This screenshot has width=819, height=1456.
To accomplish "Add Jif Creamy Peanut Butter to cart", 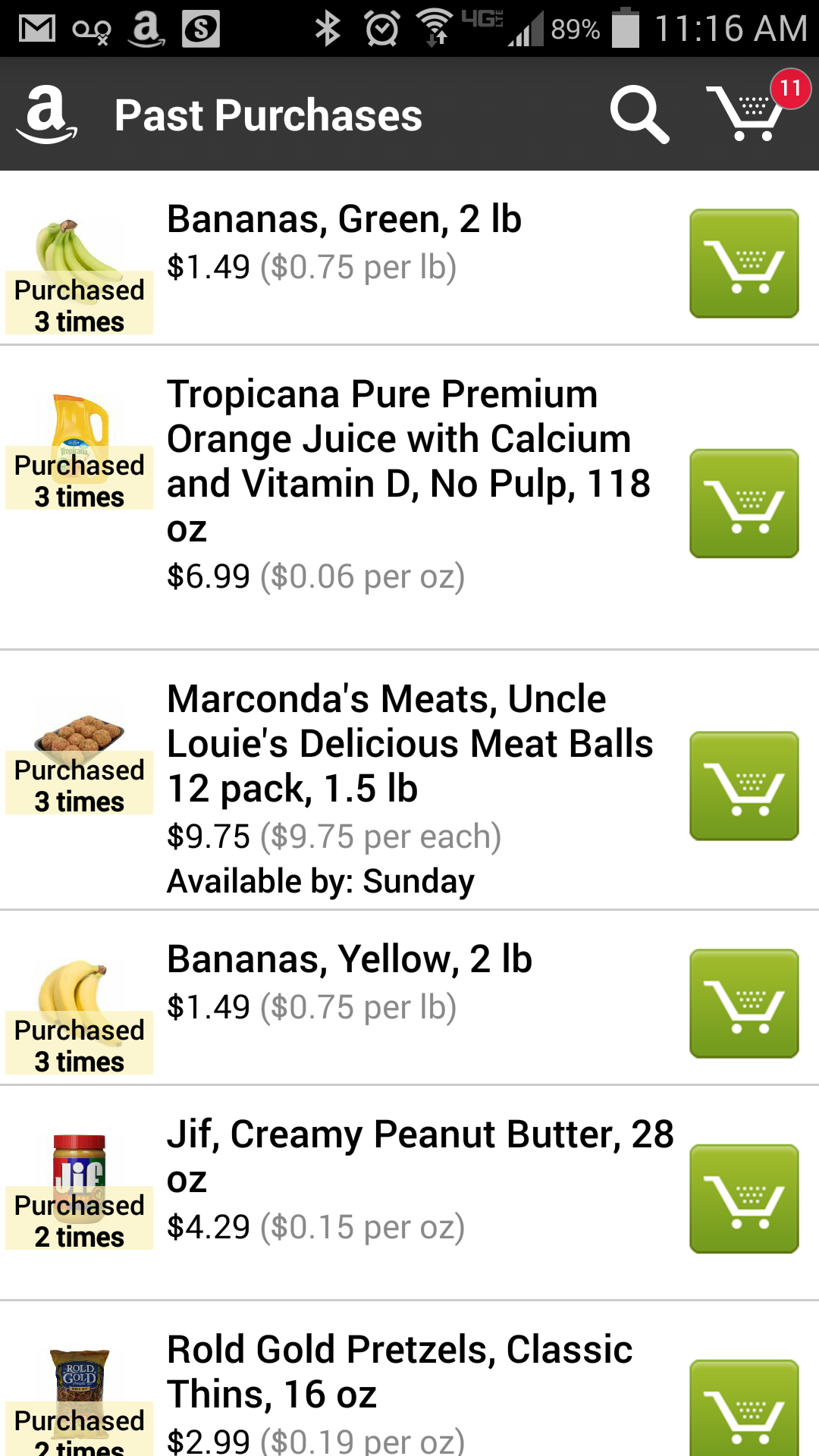I will point(743,1198).
